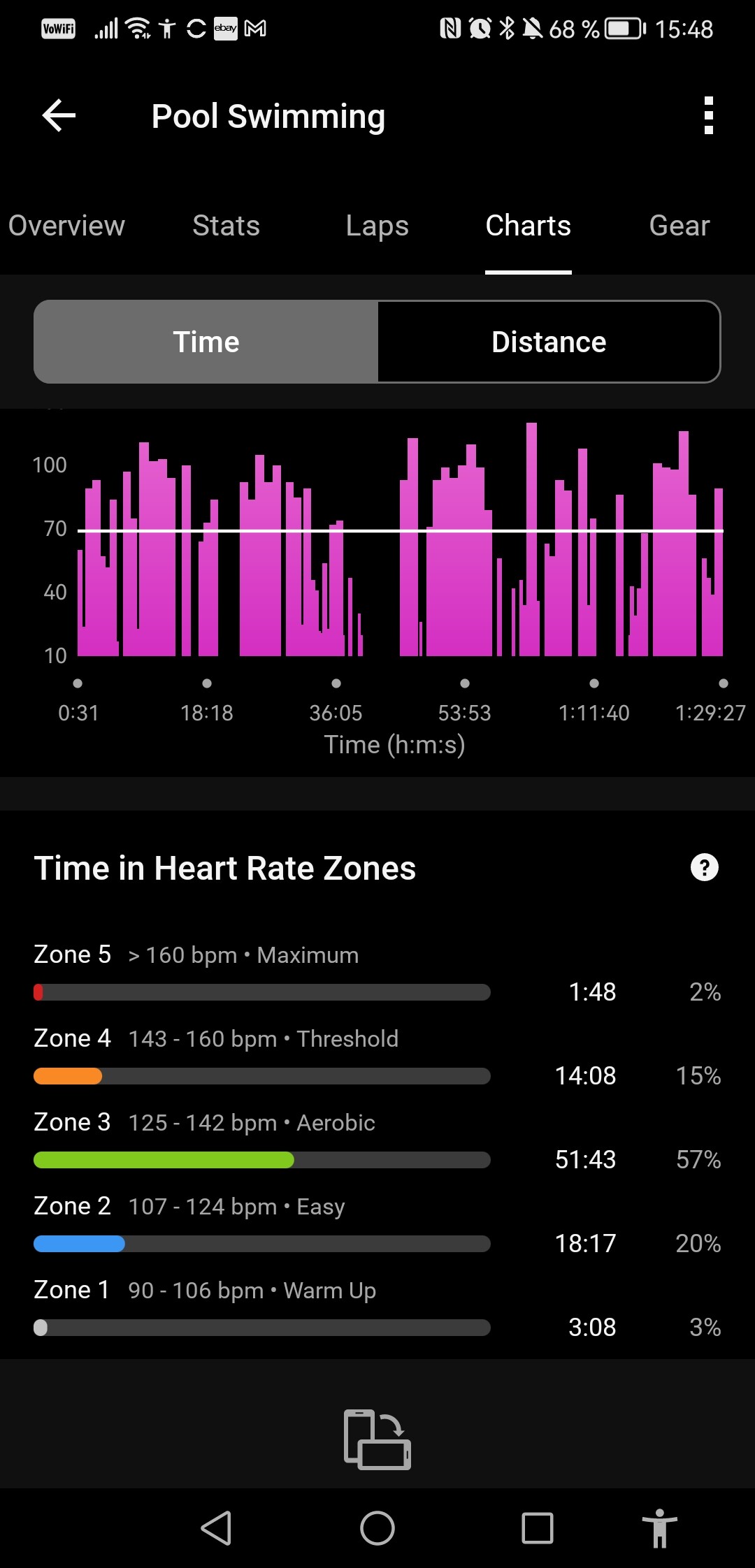Viewport: 755px width, 1568px height.
Task: Open the Laps tab
Action: (377, 226)
